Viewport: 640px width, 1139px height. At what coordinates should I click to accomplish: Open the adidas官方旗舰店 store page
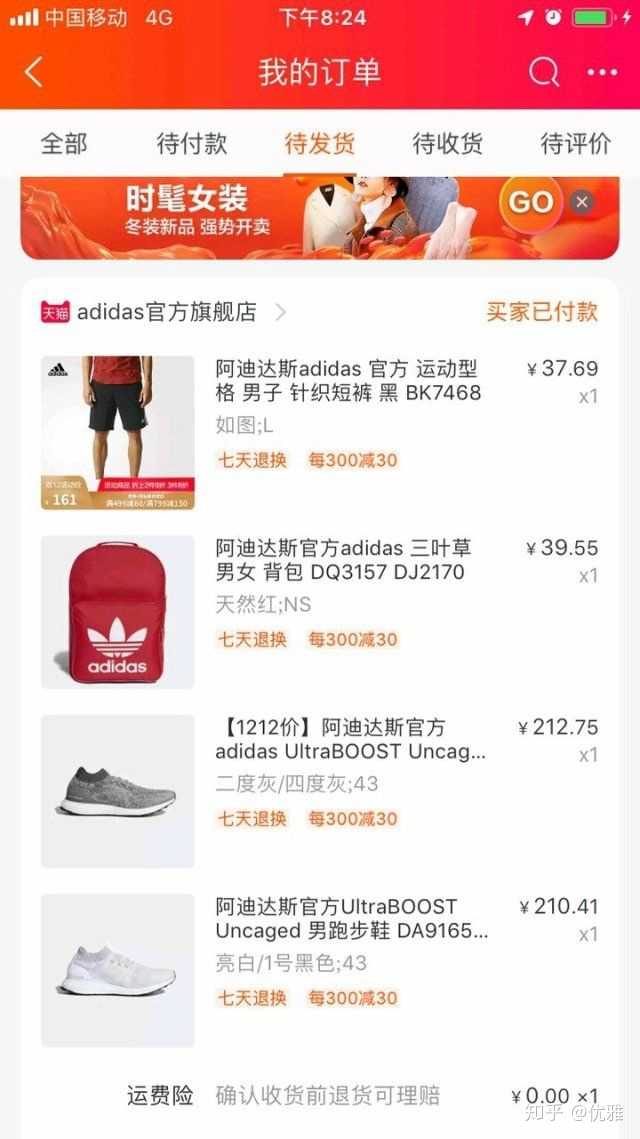(166, 312)
